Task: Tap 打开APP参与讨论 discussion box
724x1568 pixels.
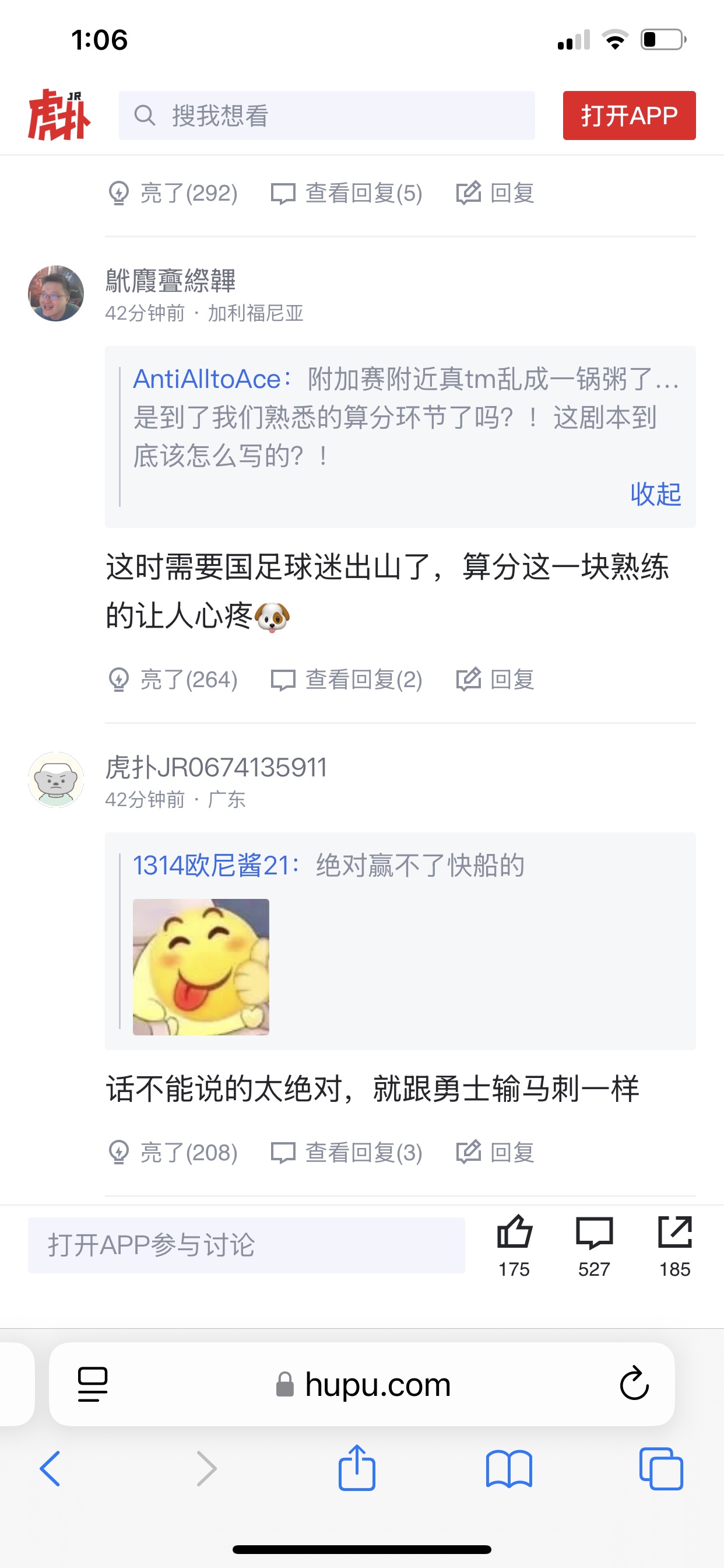Action: pyautogui.click(x=247, y=1245)
